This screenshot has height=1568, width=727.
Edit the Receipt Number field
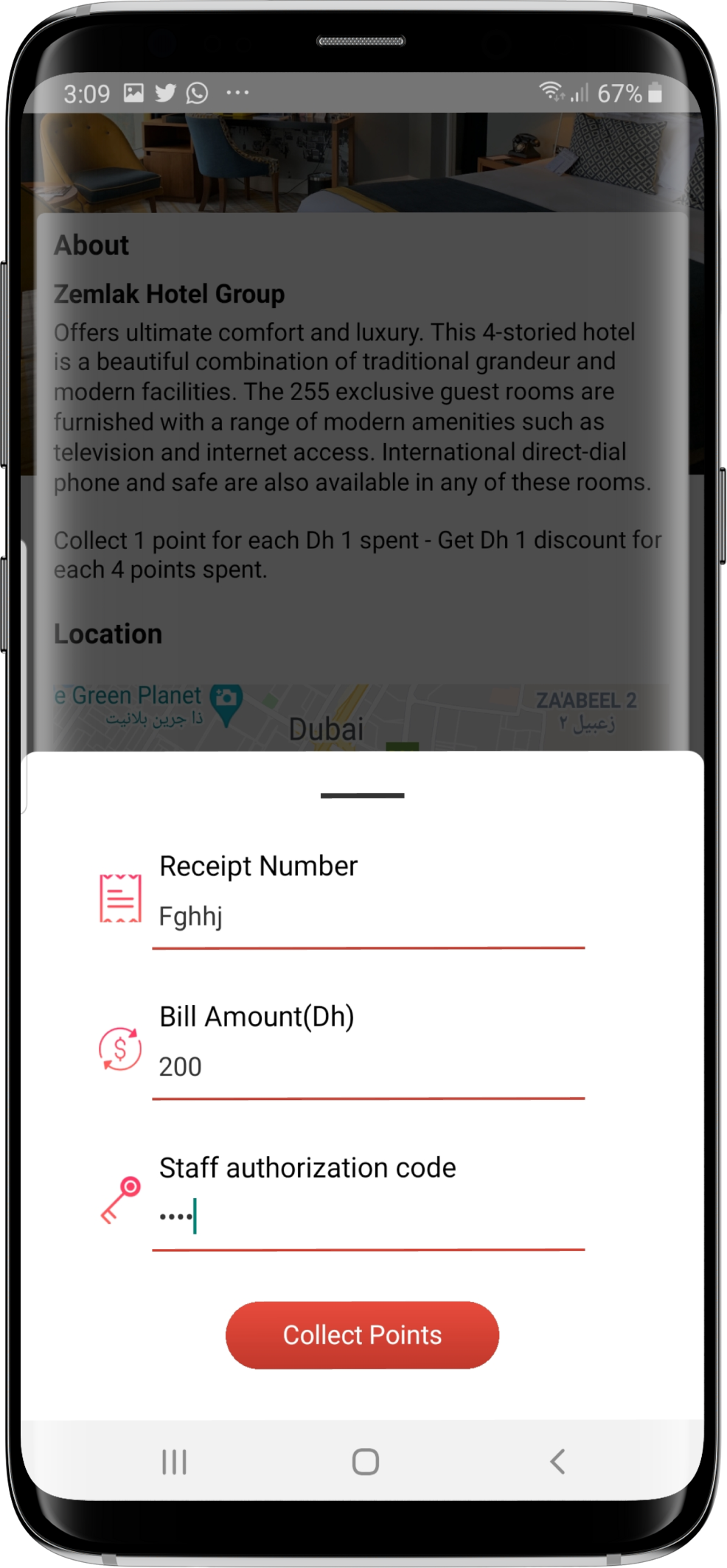367,917
